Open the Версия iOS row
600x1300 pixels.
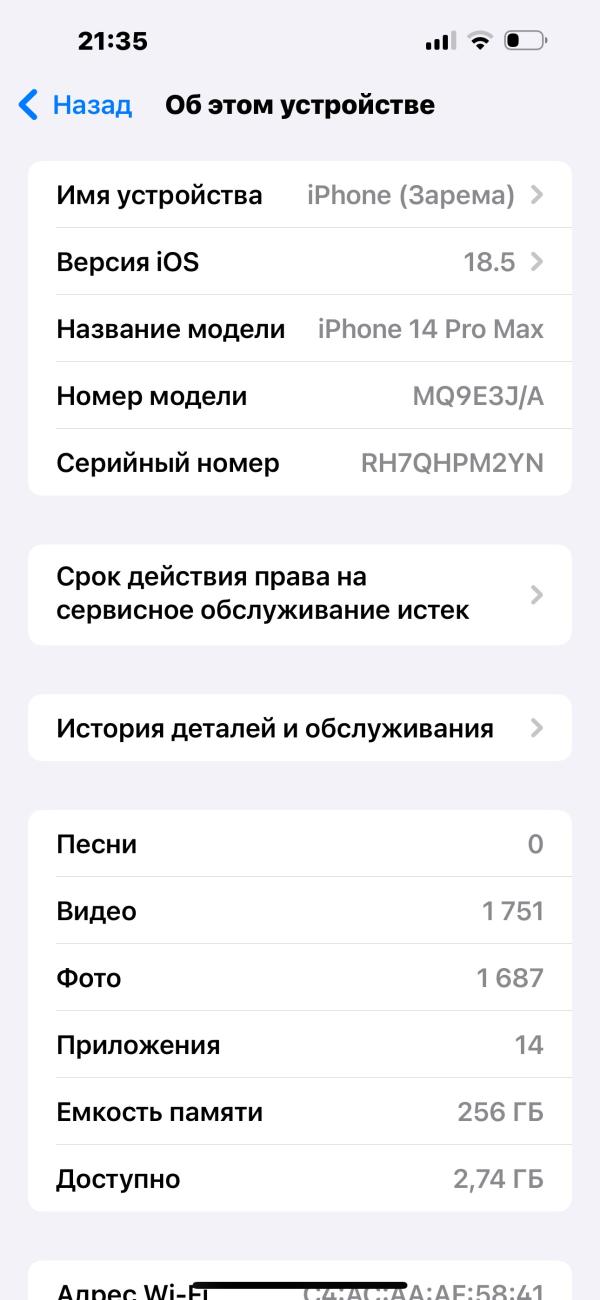pyautogui.click(x=300, y=262)
